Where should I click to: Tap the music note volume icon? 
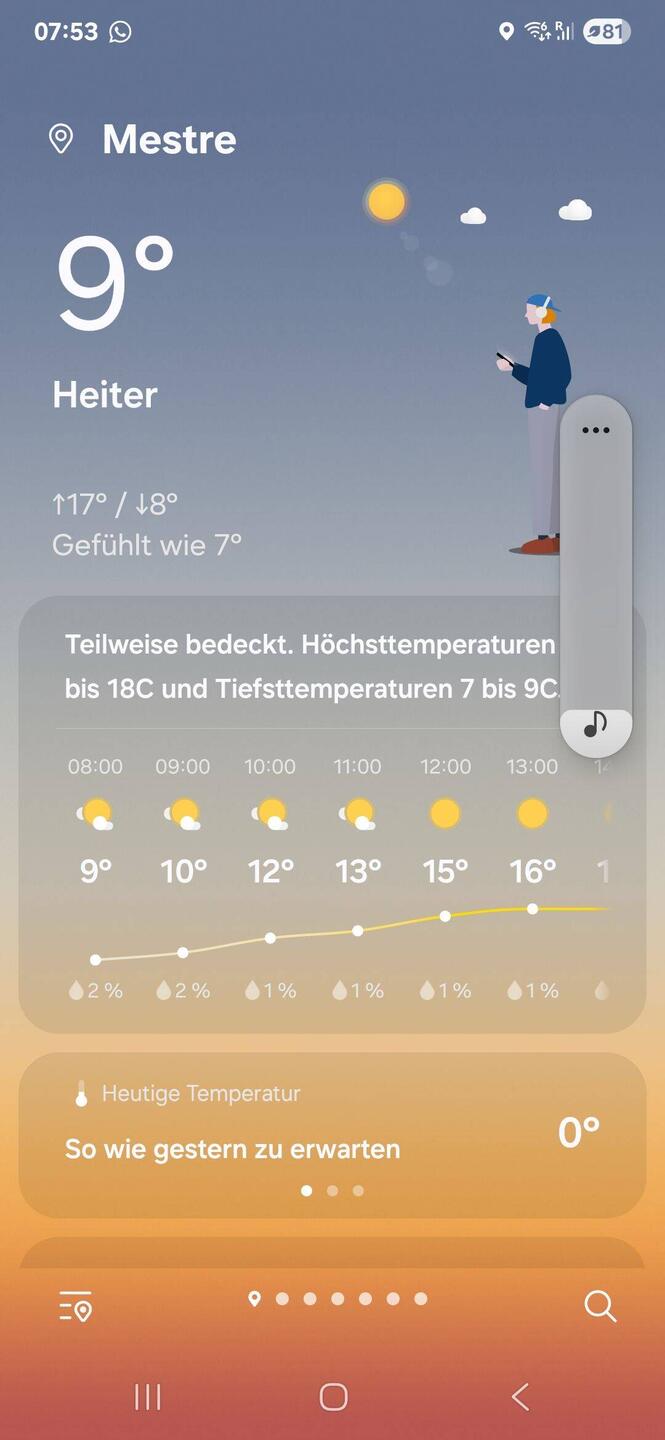595,724
